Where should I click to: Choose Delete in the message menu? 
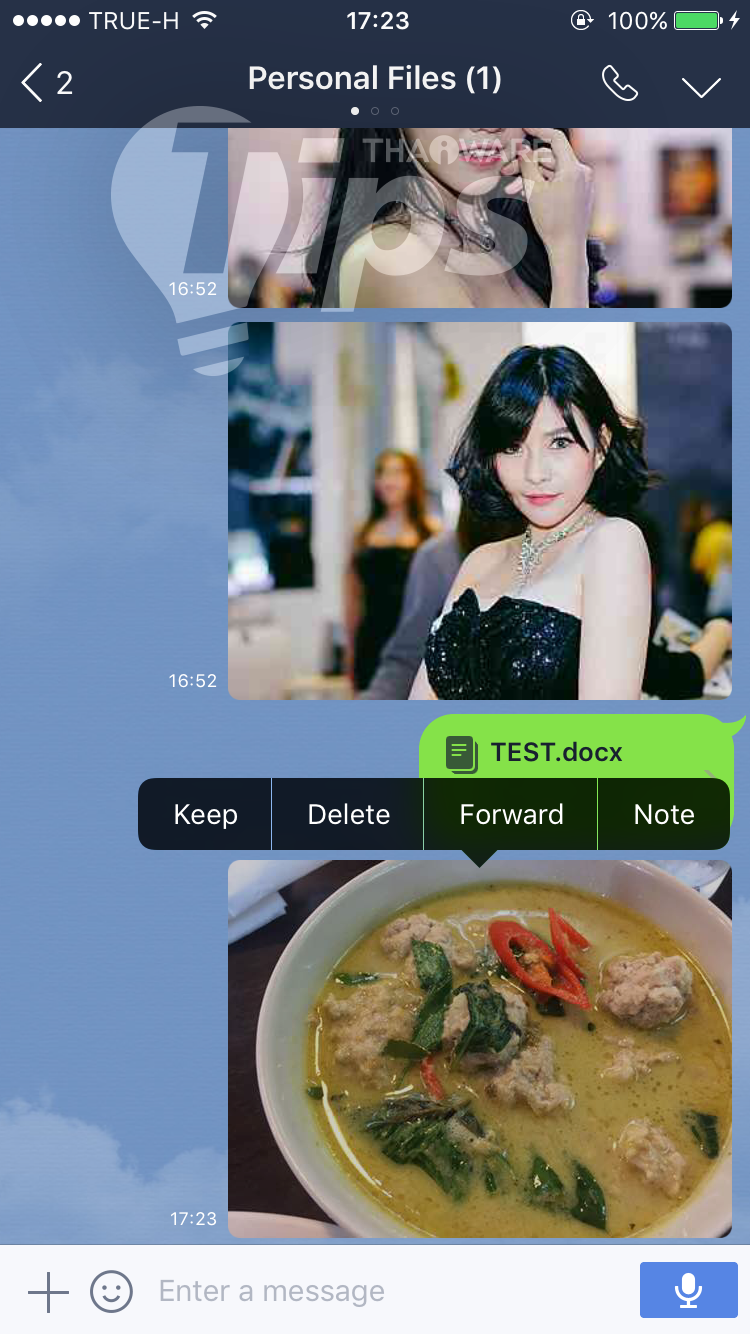click(x=348, y=814)
